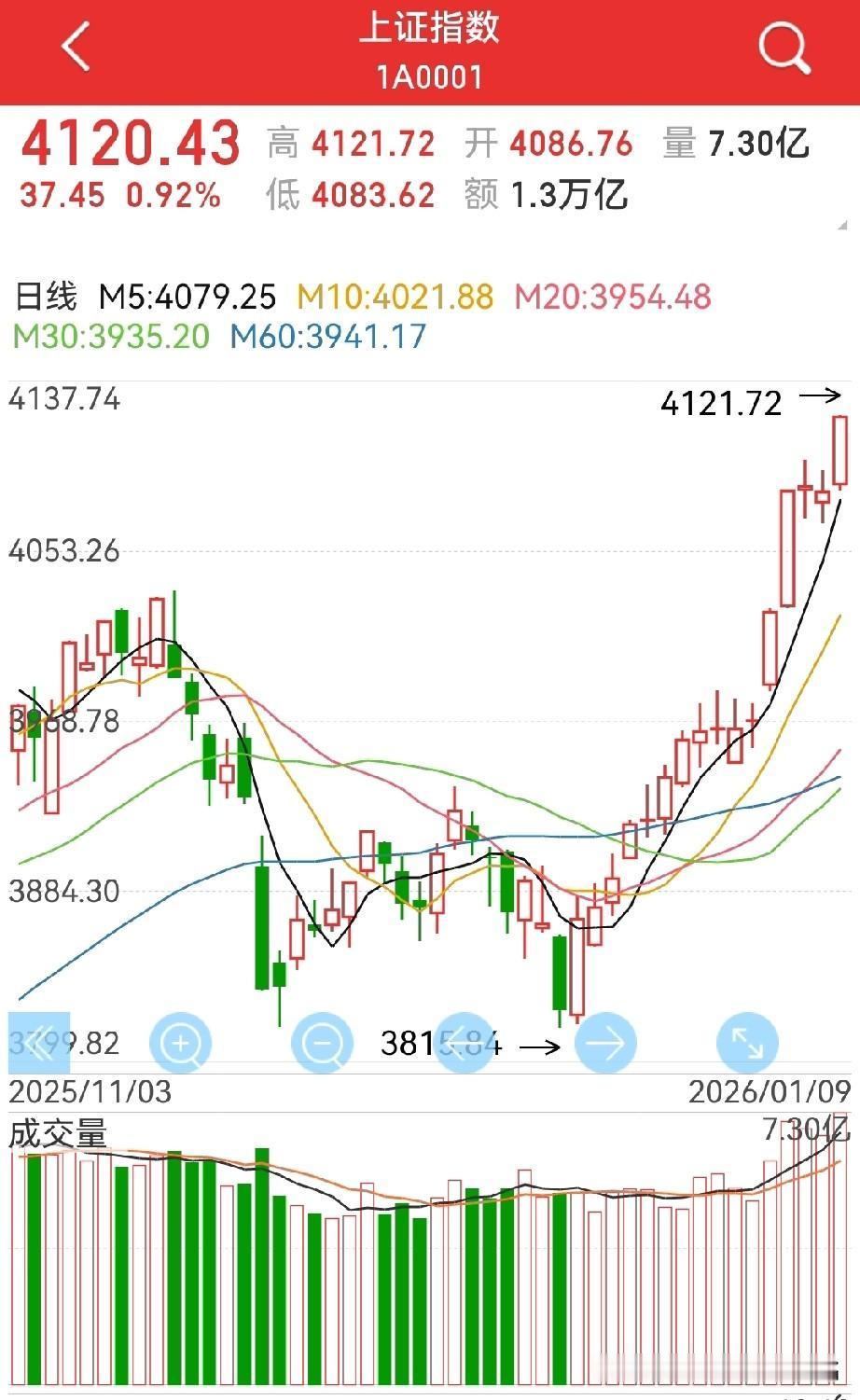Image resolution: width=860 pixels, height=1400 pixels.
Task: Zoom in on the chart with the plus magnifier
Action: [x=180, y=1044]
